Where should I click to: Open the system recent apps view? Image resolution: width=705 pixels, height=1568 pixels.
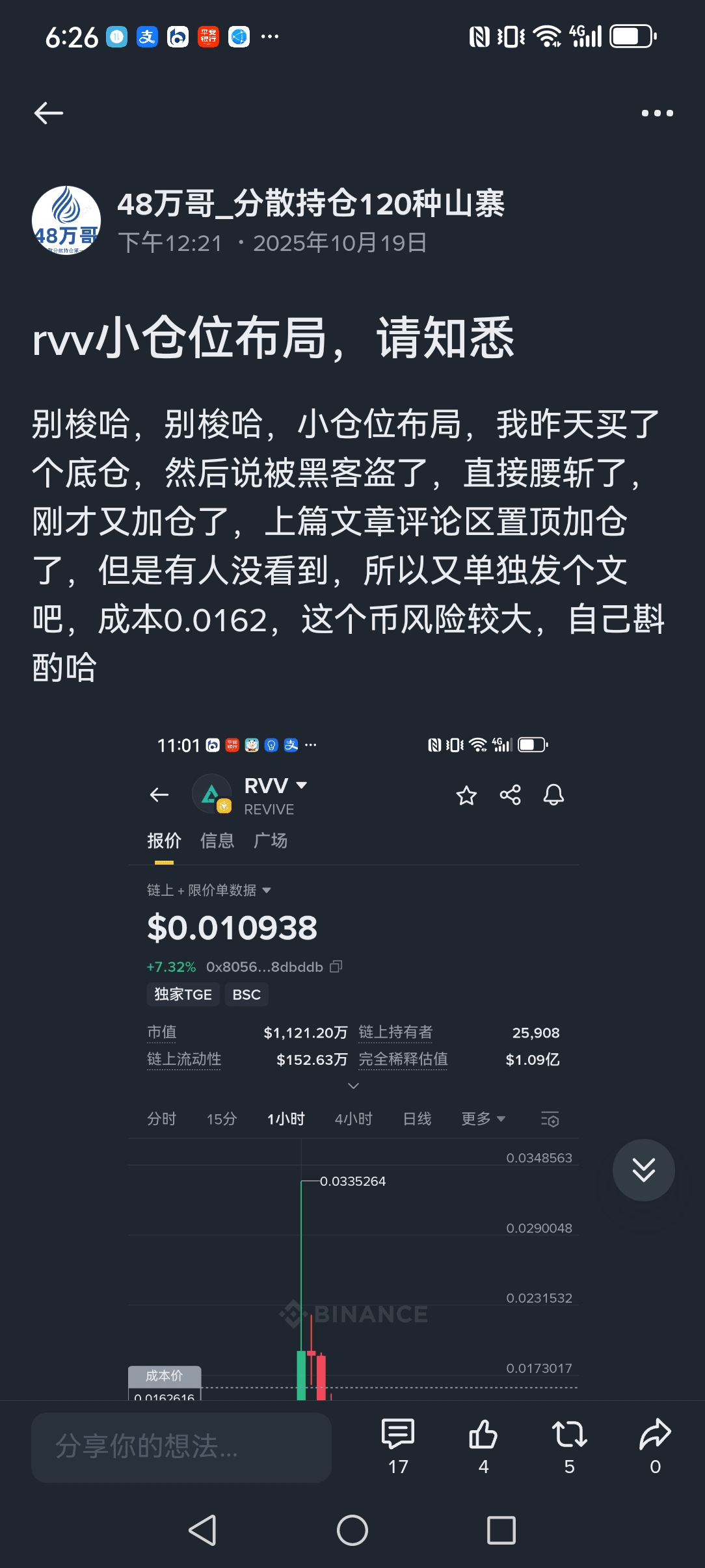coord(501,1530)
